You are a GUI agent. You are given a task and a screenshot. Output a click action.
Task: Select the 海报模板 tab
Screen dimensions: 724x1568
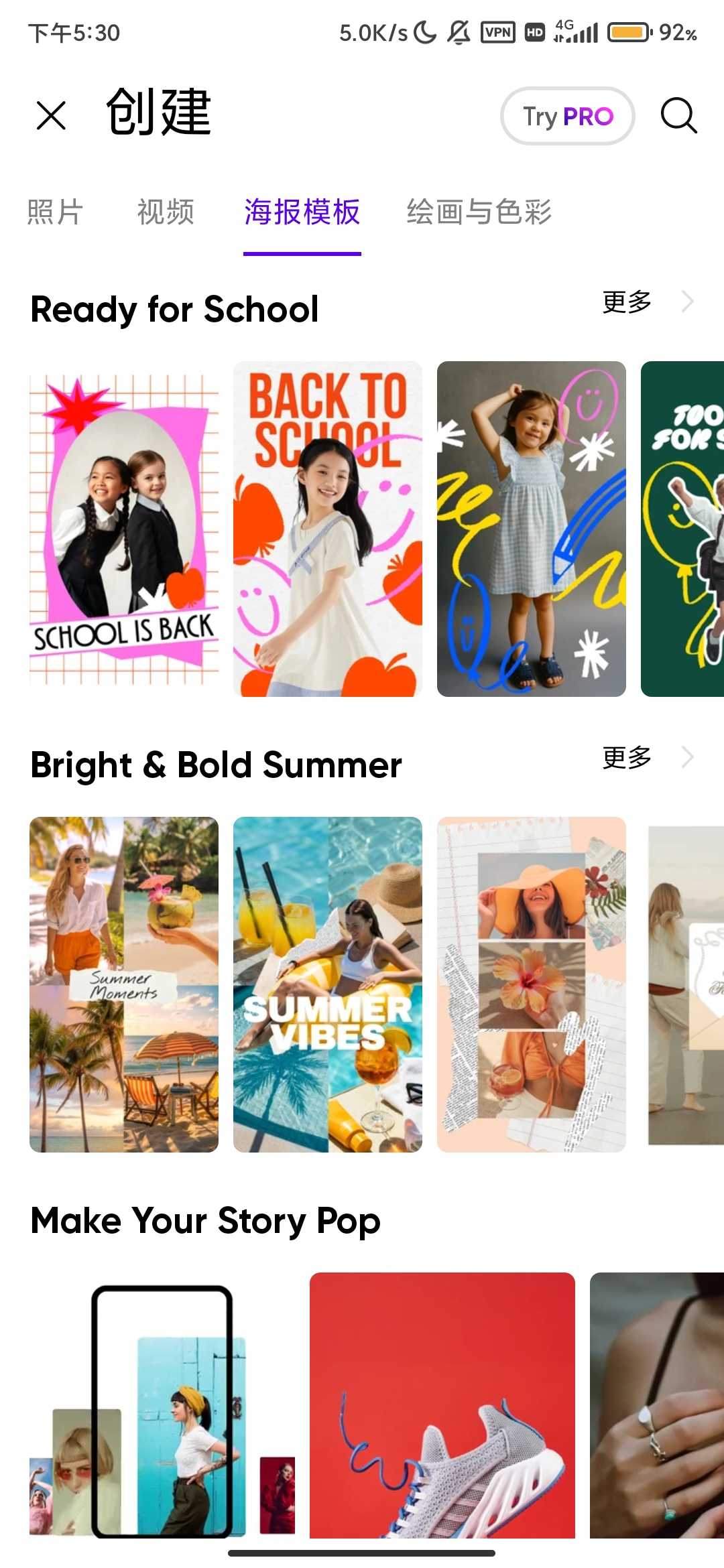click(302, 212)
